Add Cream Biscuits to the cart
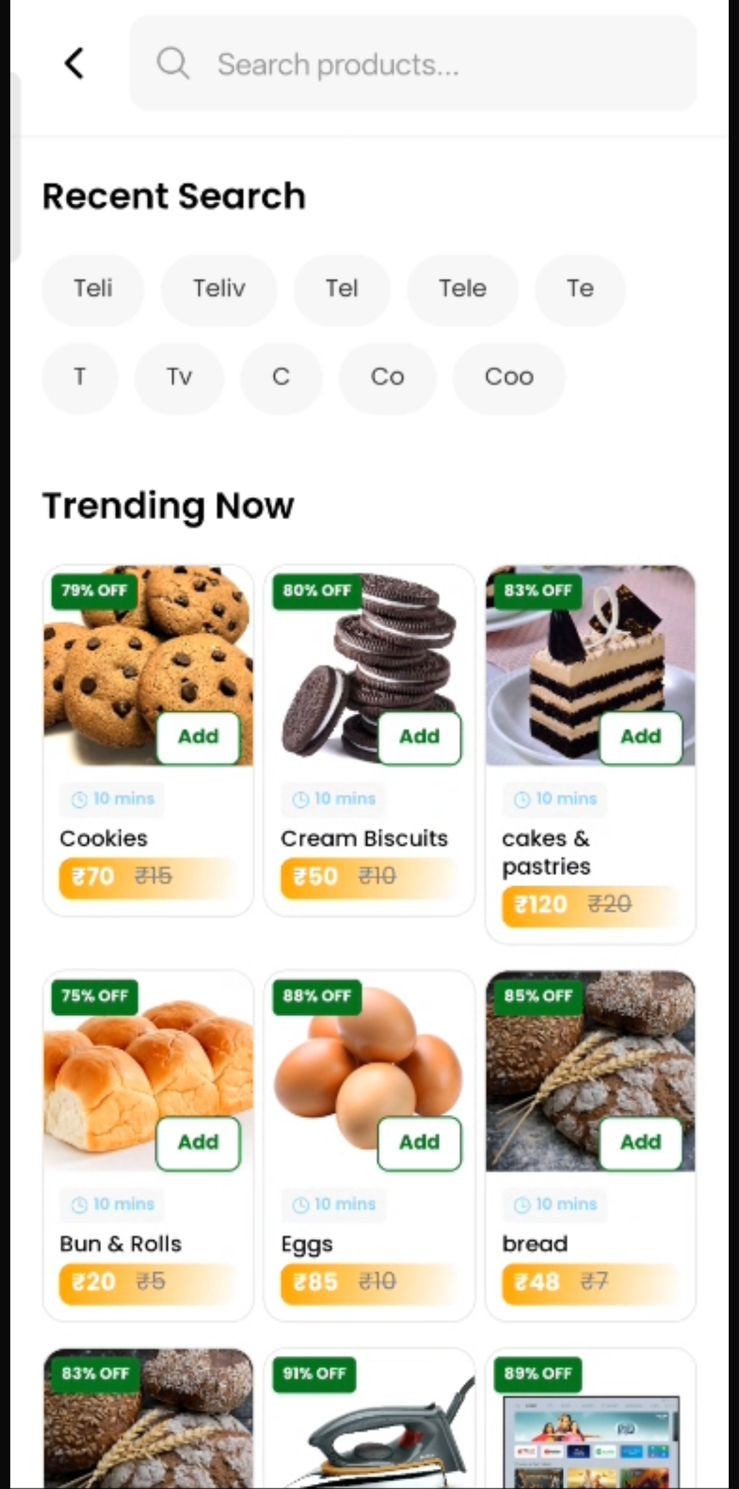Screen dimensions: 739x1489 tap(419, 737)
